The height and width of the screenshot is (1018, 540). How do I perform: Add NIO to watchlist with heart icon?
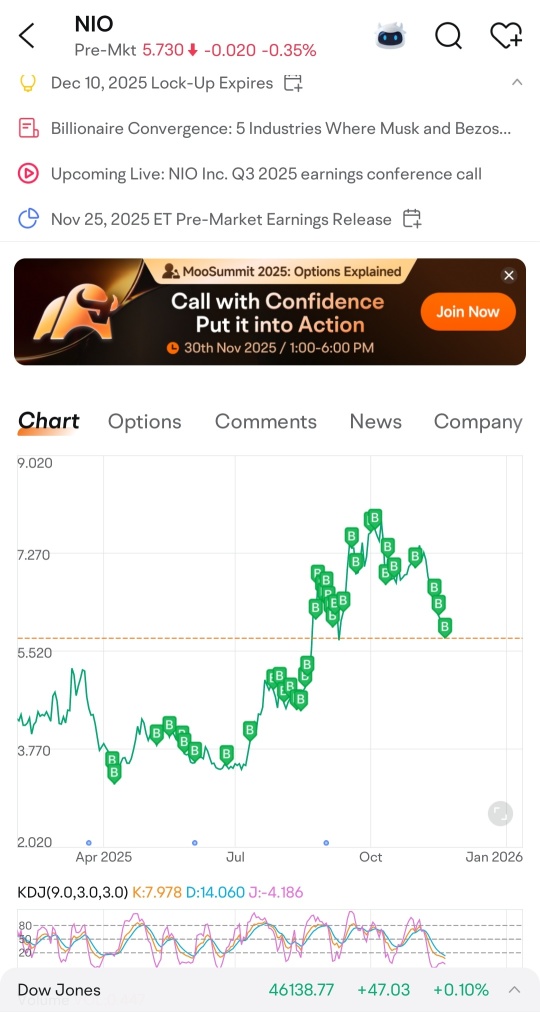[x=506, y=35]
